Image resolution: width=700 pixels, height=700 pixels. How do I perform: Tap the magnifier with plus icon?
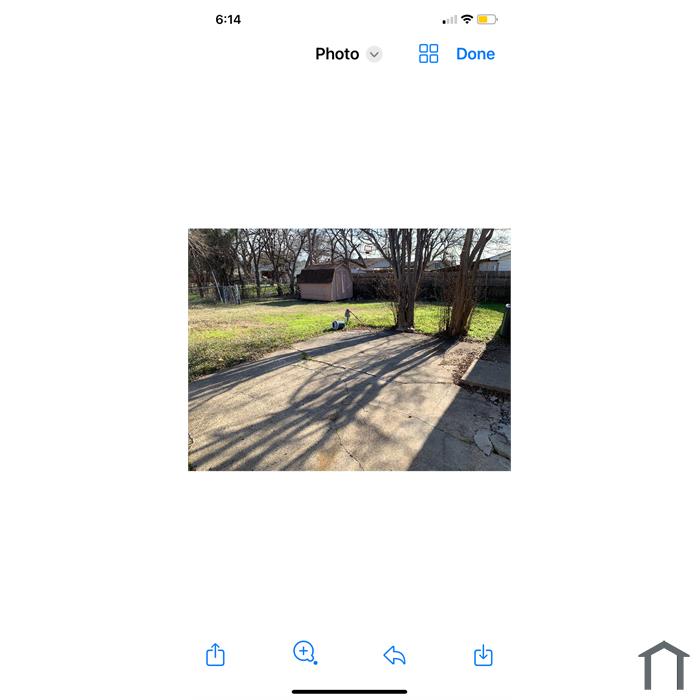point(305,653)
